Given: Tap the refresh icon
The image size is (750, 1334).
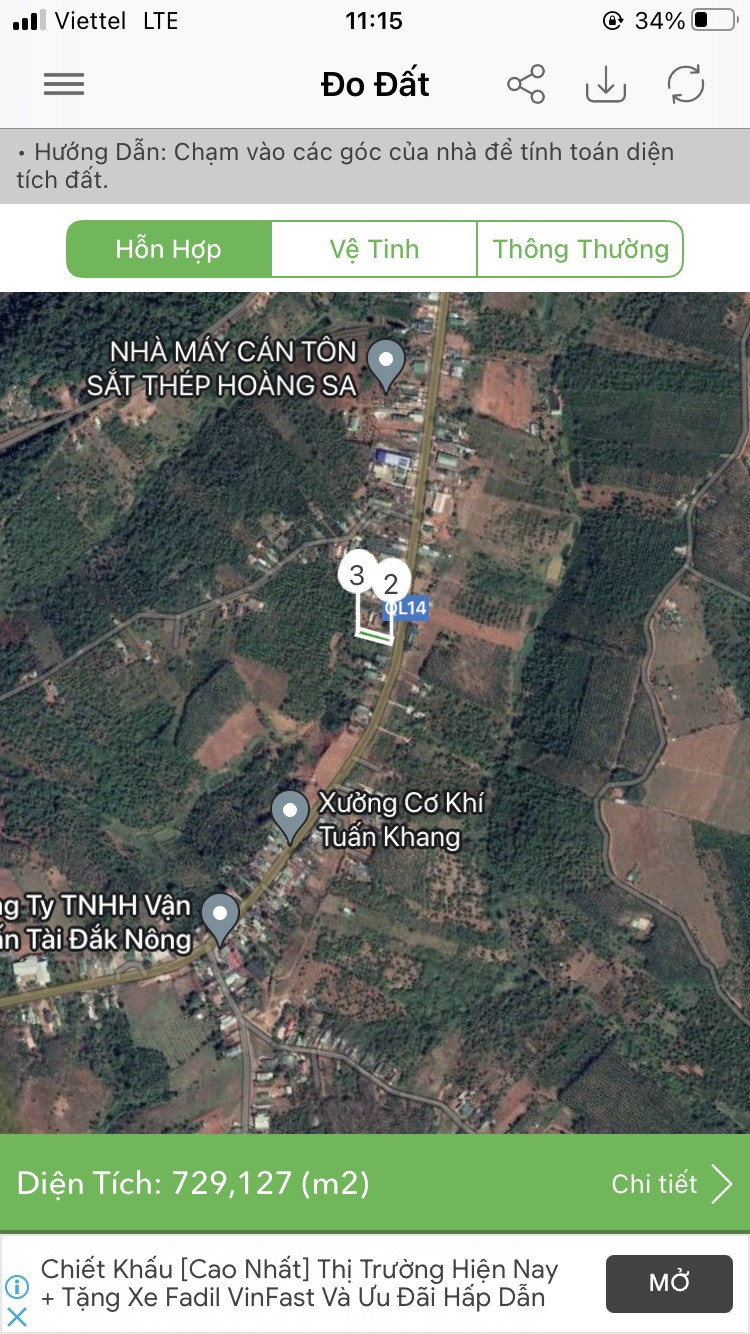Looking at the screenshot, I should click(x=686, y=84).
